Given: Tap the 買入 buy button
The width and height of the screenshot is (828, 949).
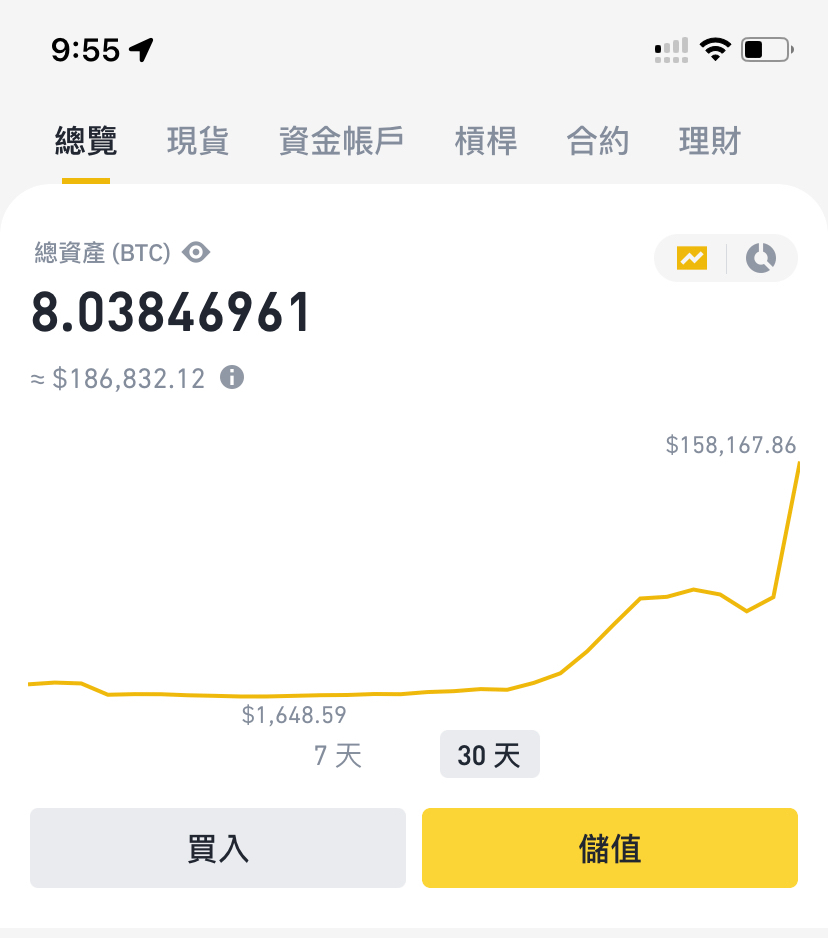Looking at the screenshot, I should [218, 848].
